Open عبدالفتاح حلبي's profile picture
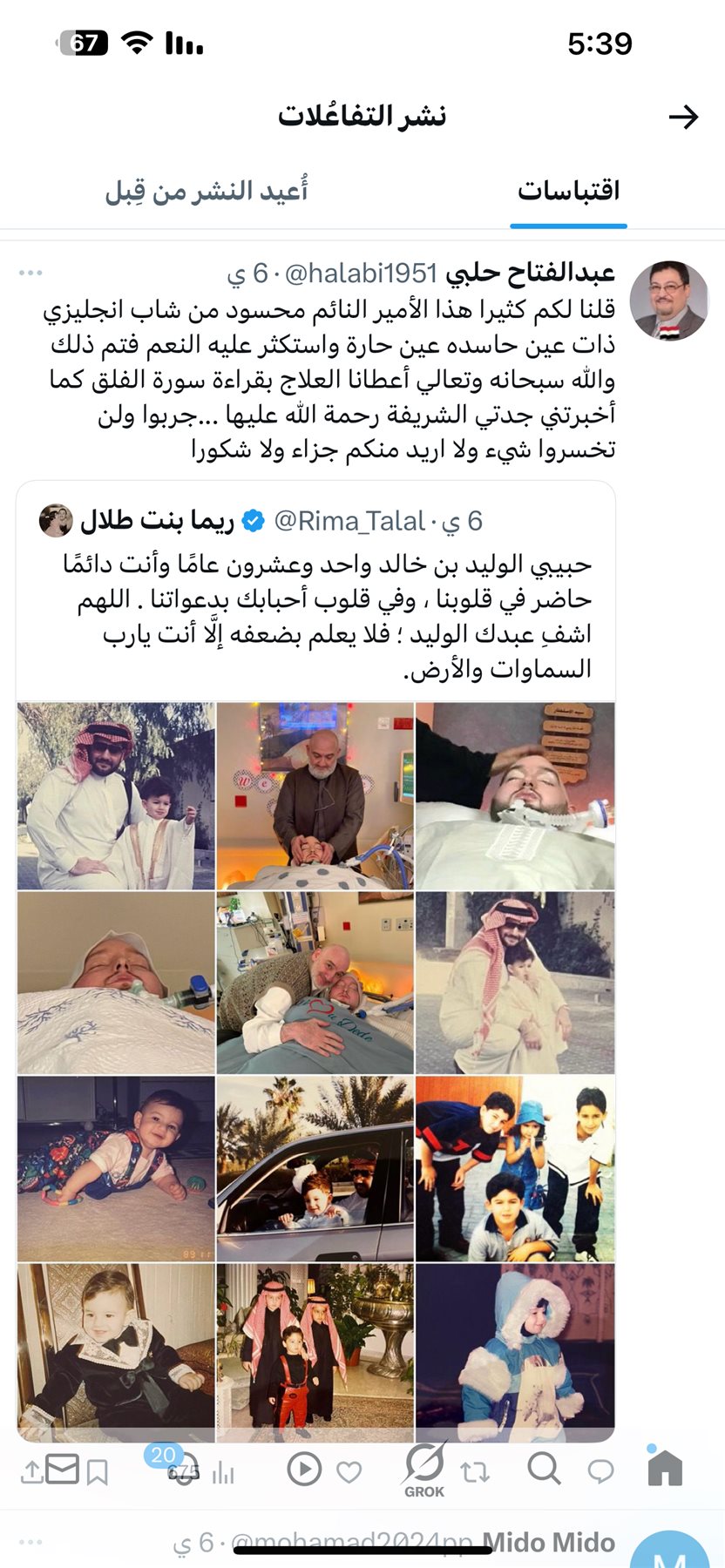 pos(668,301)
